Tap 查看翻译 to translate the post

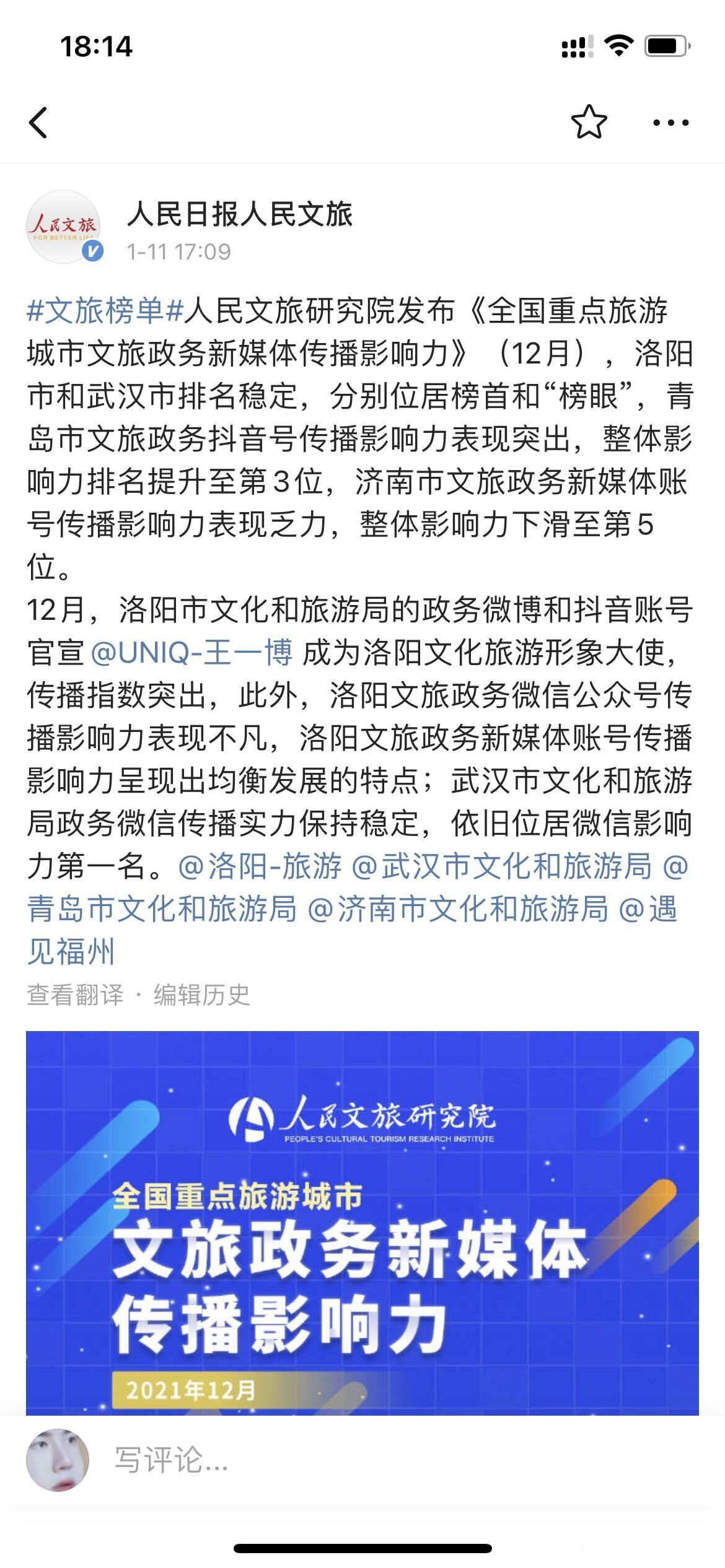(x=76, y=995)
